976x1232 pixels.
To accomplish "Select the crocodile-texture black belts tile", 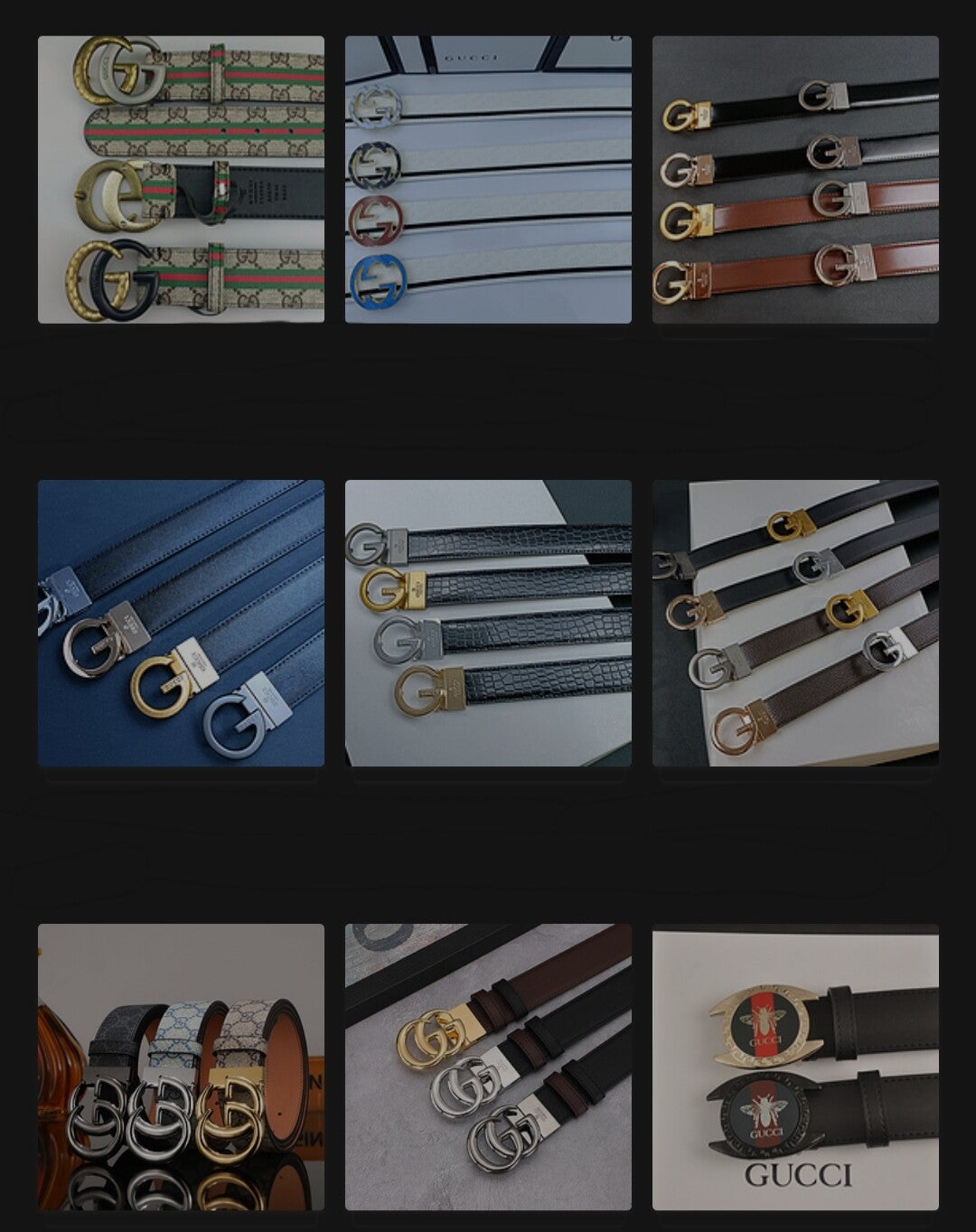I will click(488, 623).
